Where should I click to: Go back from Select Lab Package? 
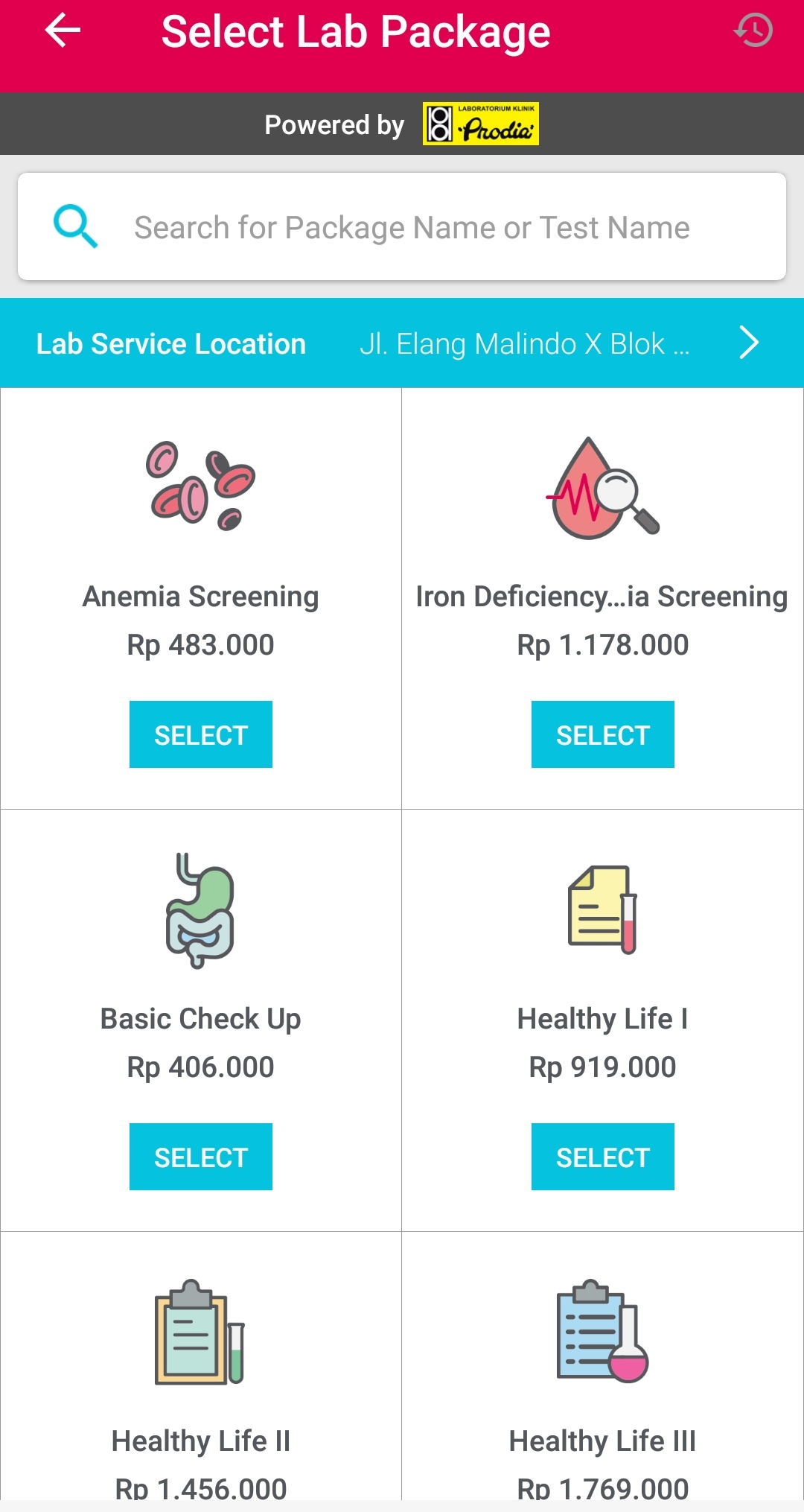coord(63,31)
